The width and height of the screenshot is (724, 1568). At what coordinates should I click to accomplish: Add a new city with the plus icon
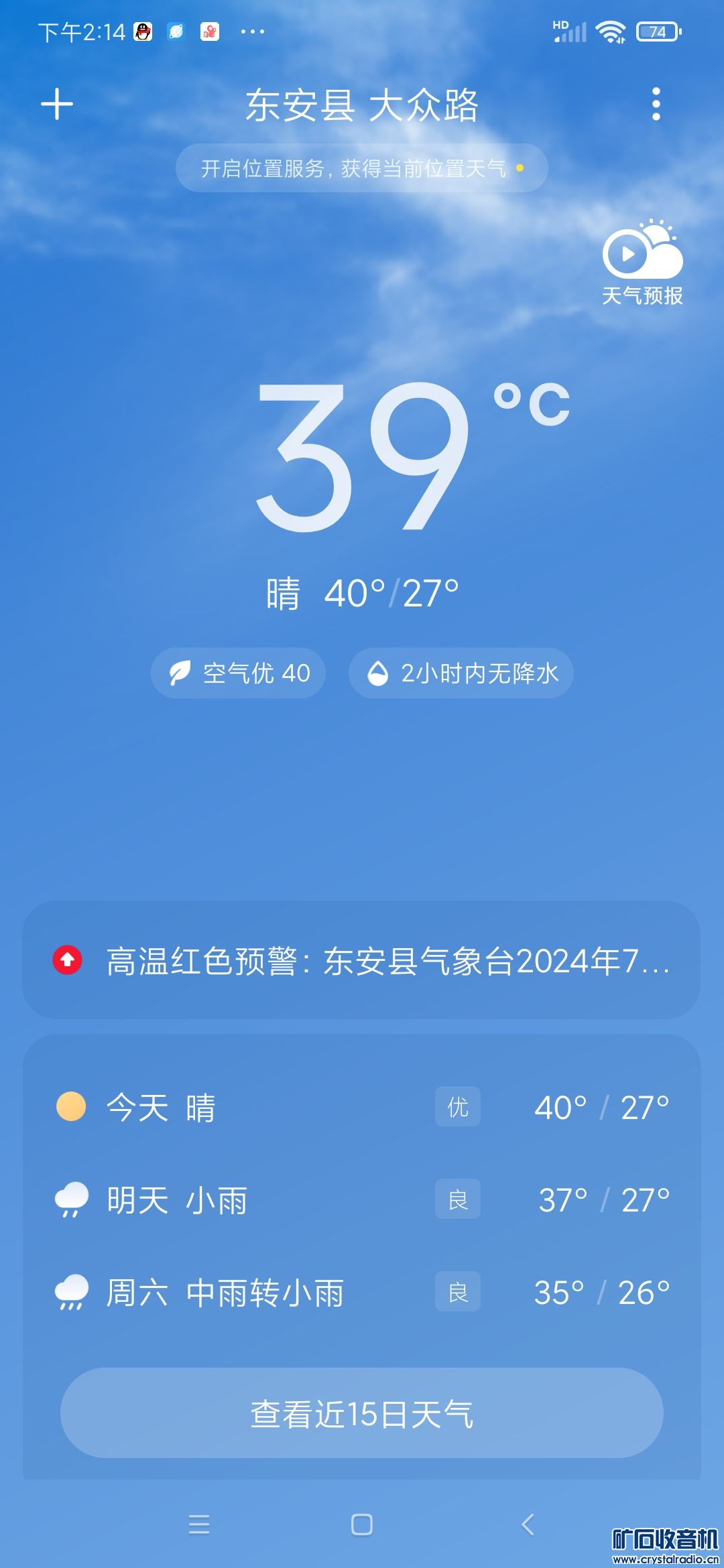pyautogui.click(x=57, y=105)
